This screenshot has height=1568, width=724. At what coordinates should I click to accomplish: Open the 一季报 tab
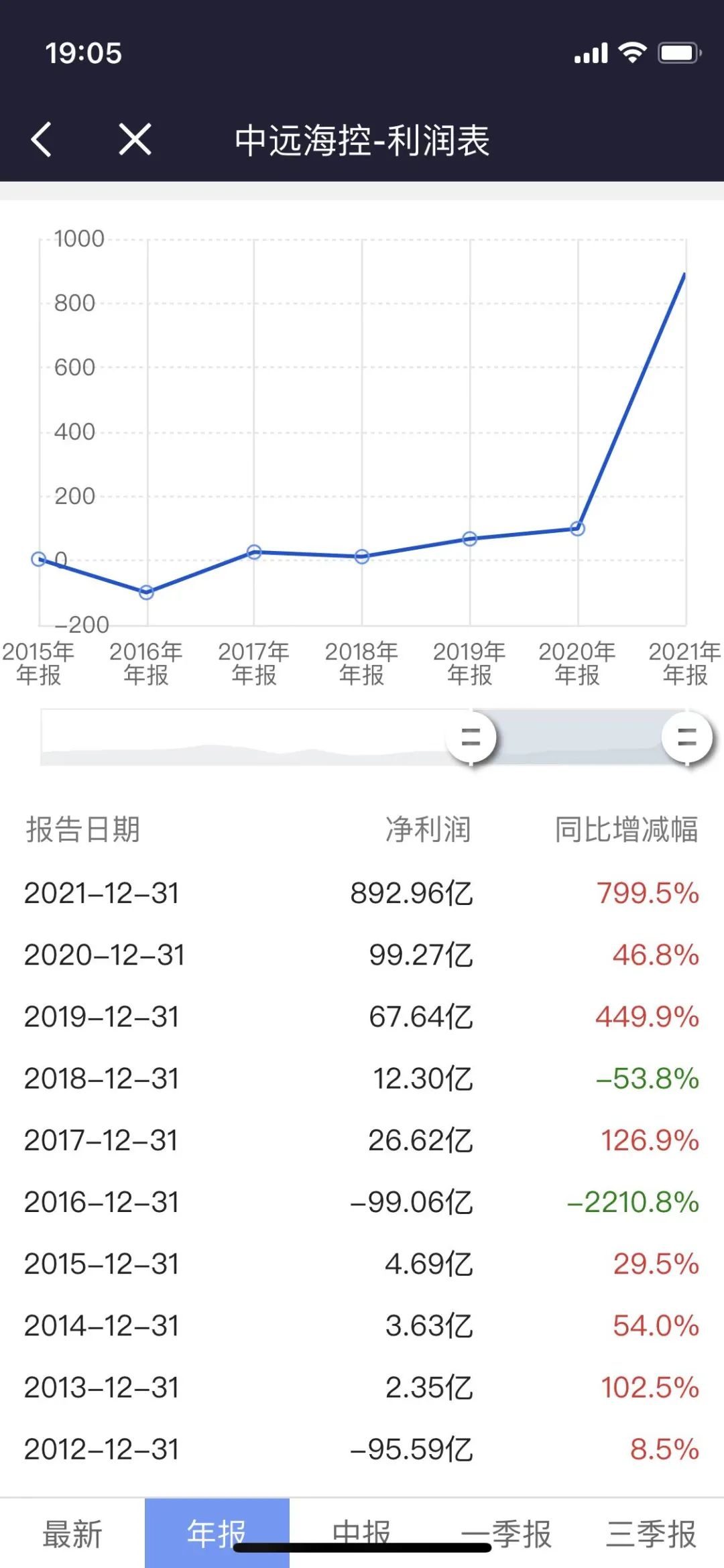[507, 1534]
